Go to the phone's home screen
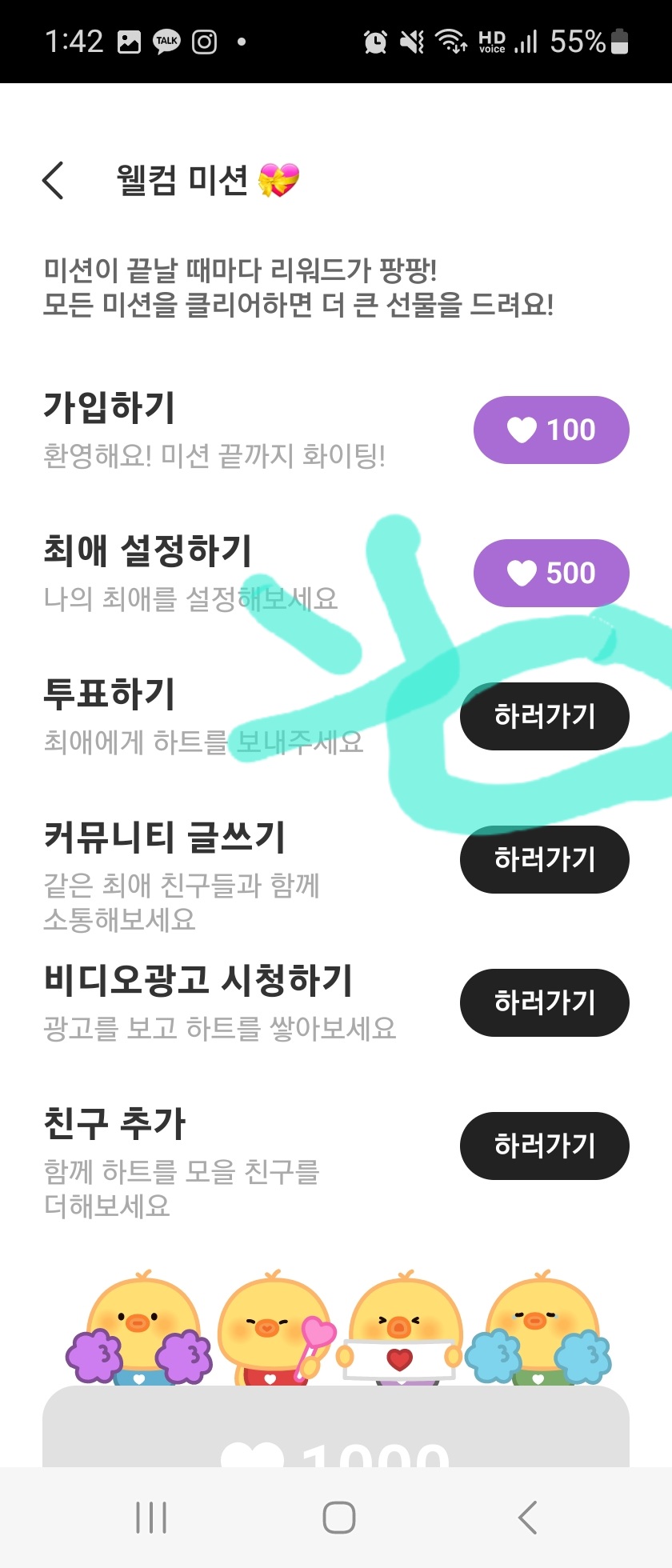672x1568 pixels. 338,1518
